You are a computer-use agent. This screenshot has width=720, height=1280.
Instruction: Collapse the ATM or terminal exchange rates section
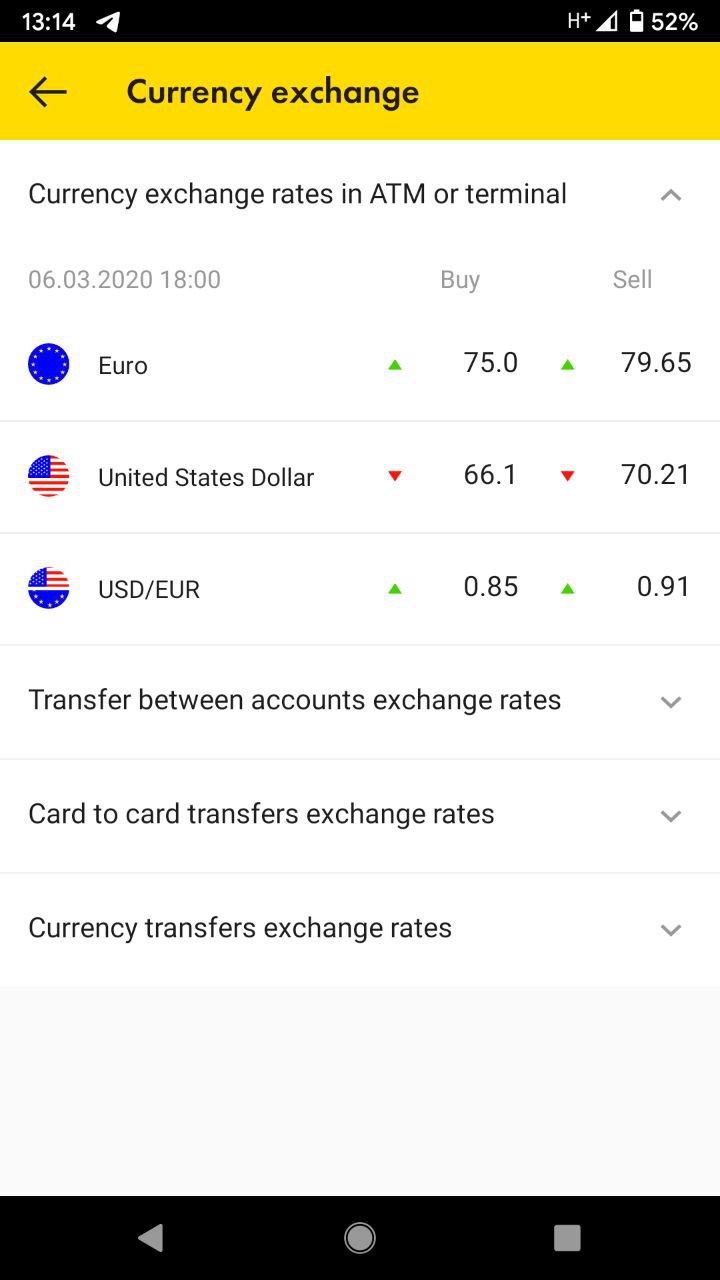(360, 194)
